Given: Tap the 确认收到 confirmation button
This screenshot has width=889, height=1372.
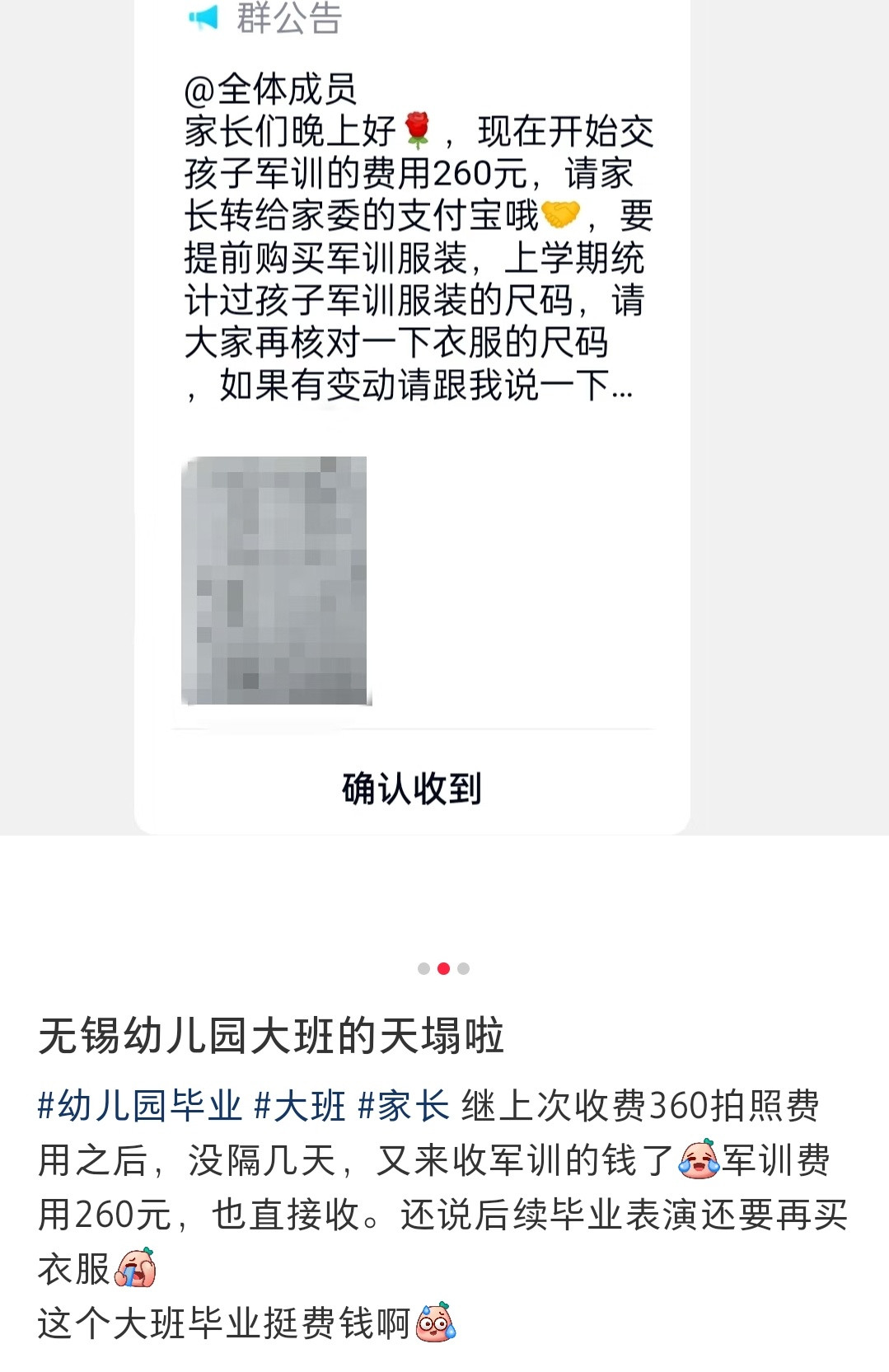Looking at the screenshot, I should [x=410, y=789].
